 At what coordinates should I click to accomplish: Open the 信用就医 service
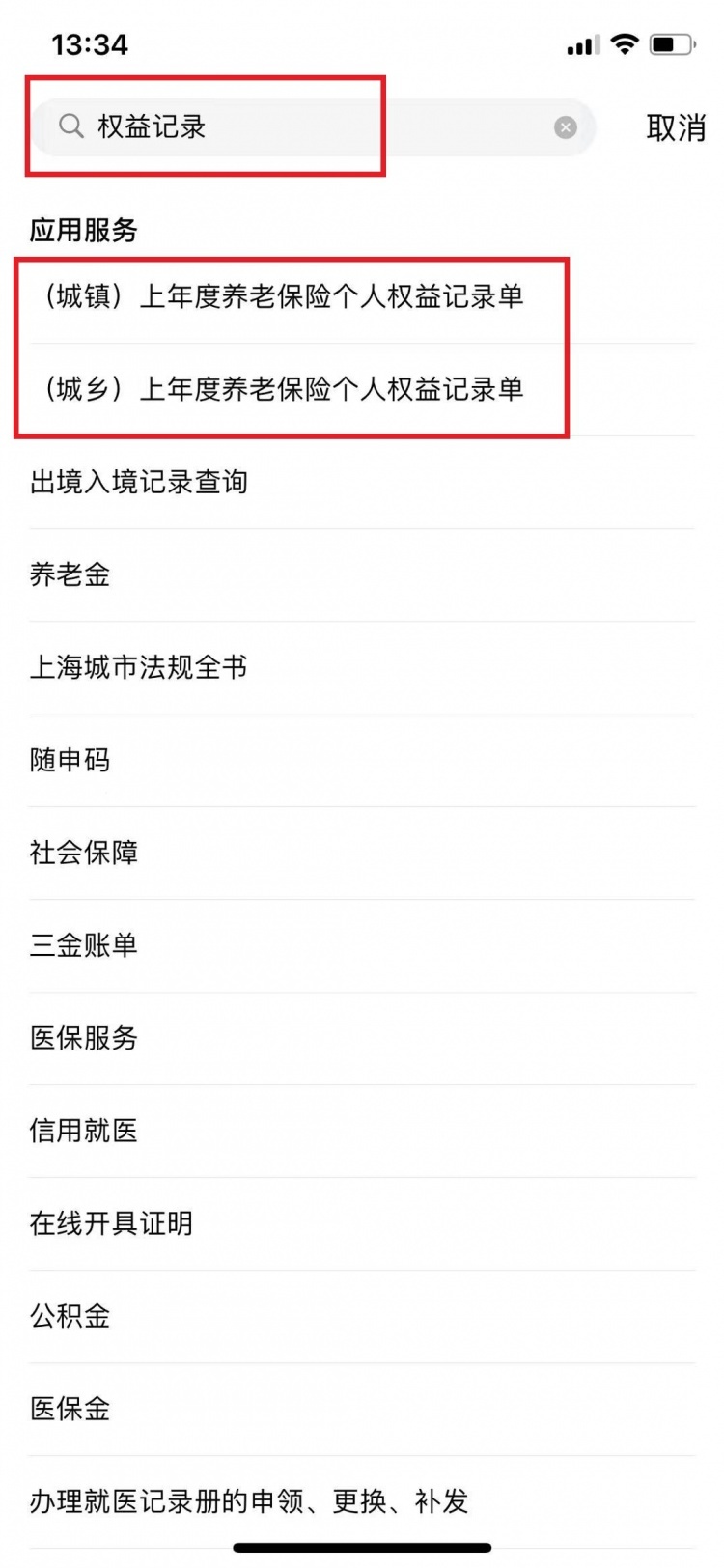pyautogui.click(x=362, y=1131)
